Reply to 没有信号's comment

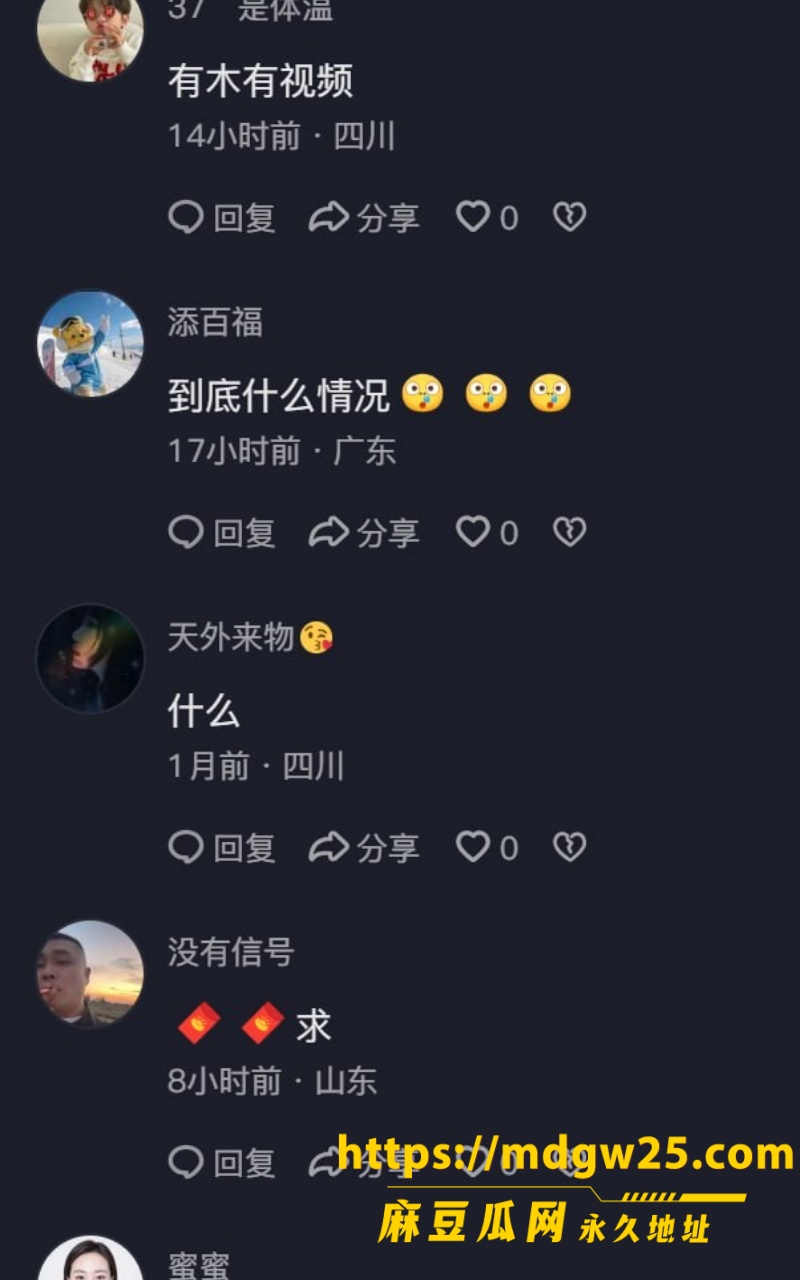tap(222, 1163)
